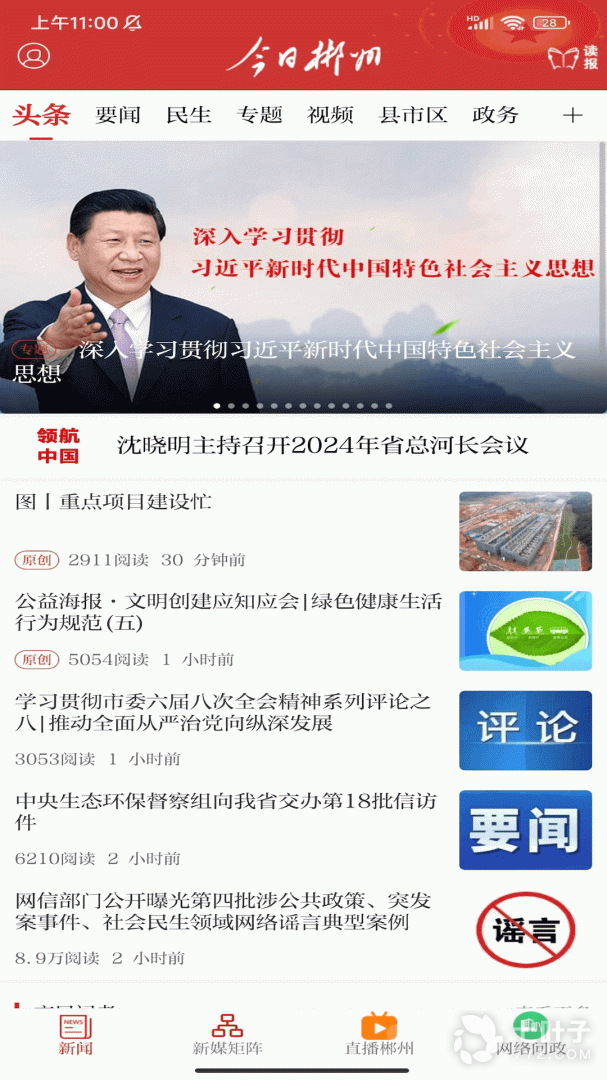Switch to 新媒矩阵 in bottom navigation
Viewport: 607px width, 1080px height.
[x=227, y=1035]
